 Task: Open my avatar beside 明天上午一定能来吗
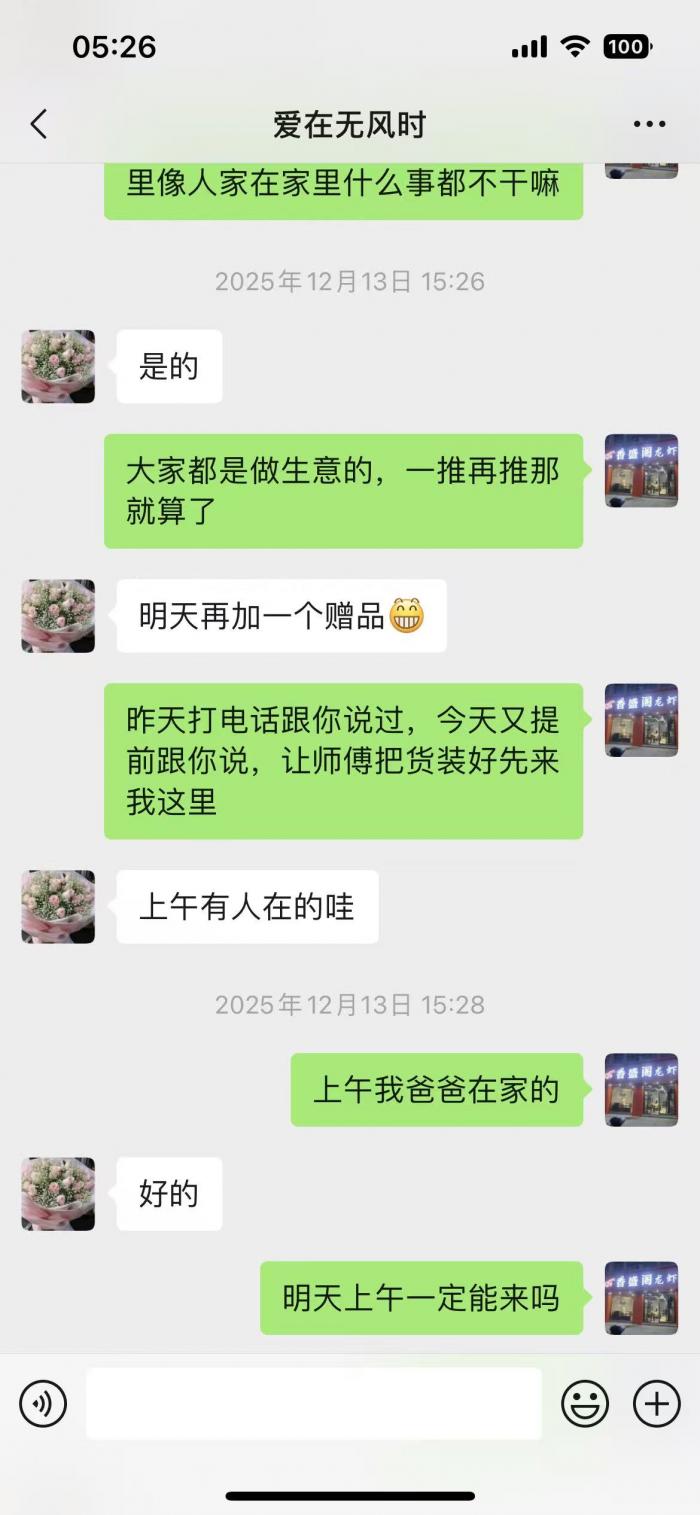click(641, 1298)
